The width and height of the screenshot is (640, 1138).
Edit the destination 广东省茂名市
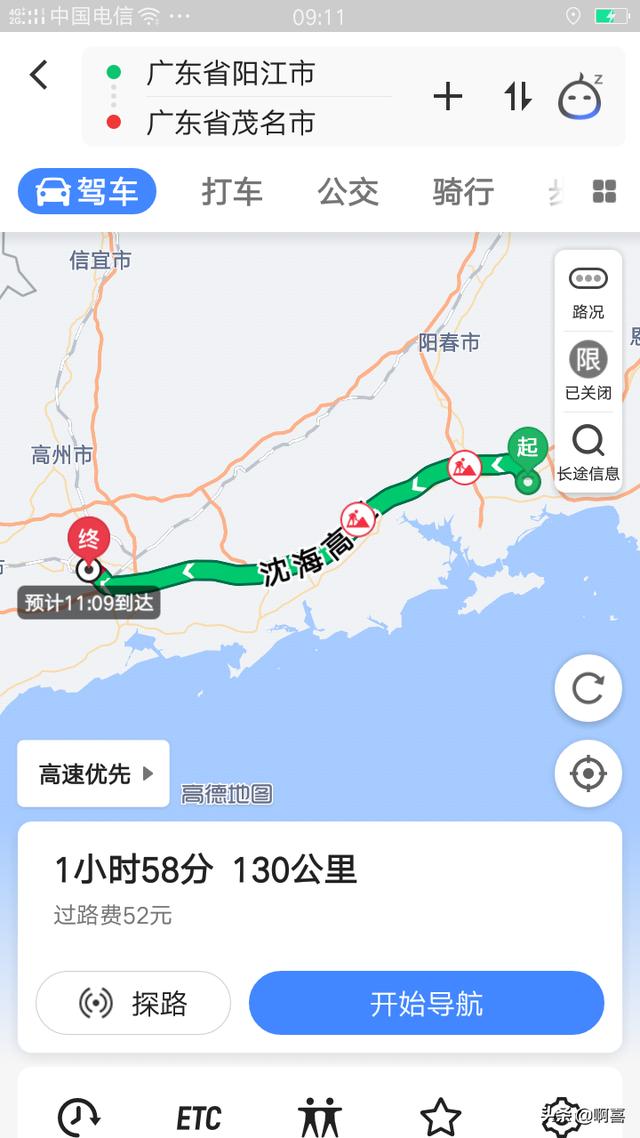click(231, 122)
